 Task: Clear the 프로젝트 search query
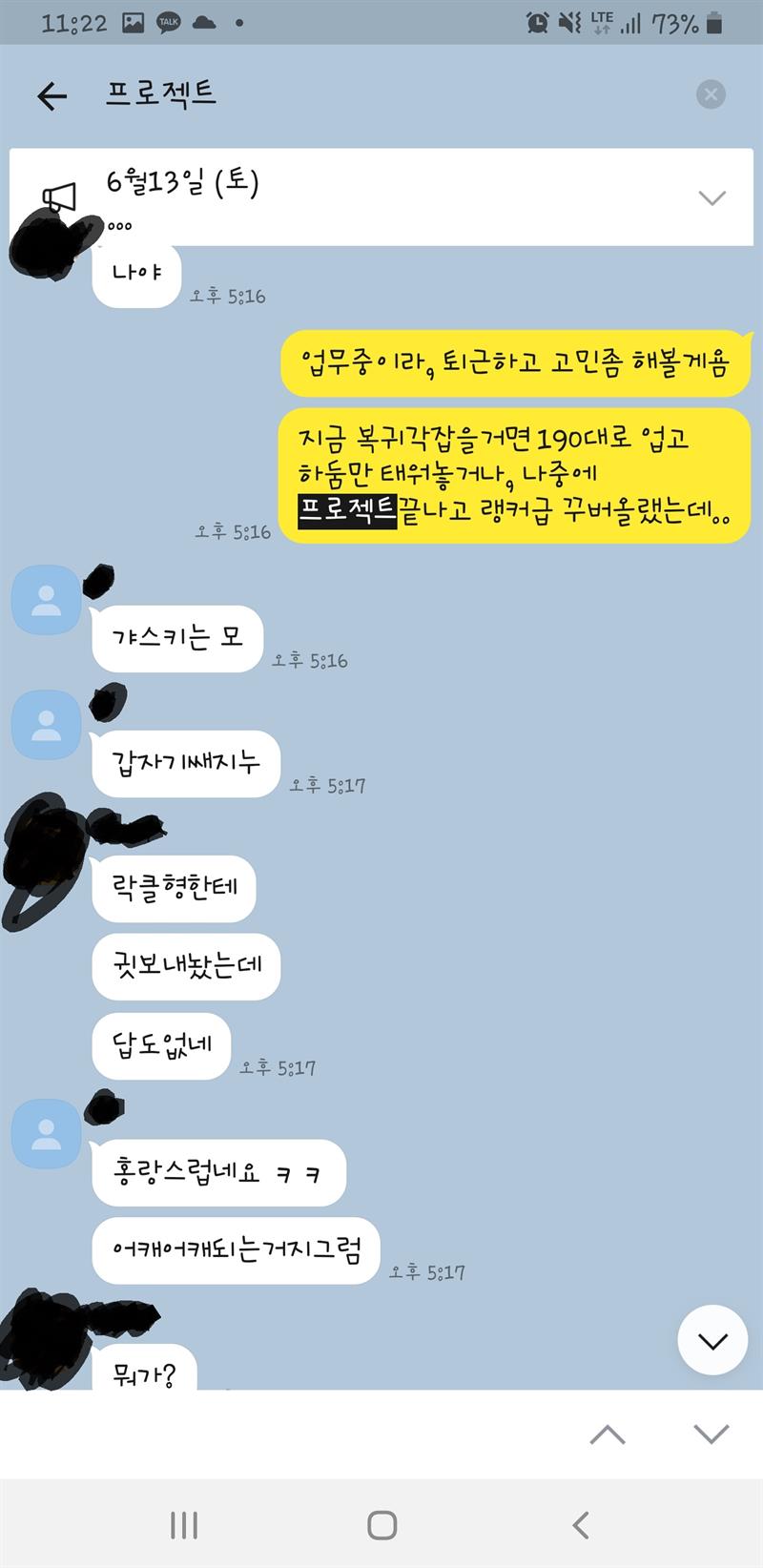(711, 94)
